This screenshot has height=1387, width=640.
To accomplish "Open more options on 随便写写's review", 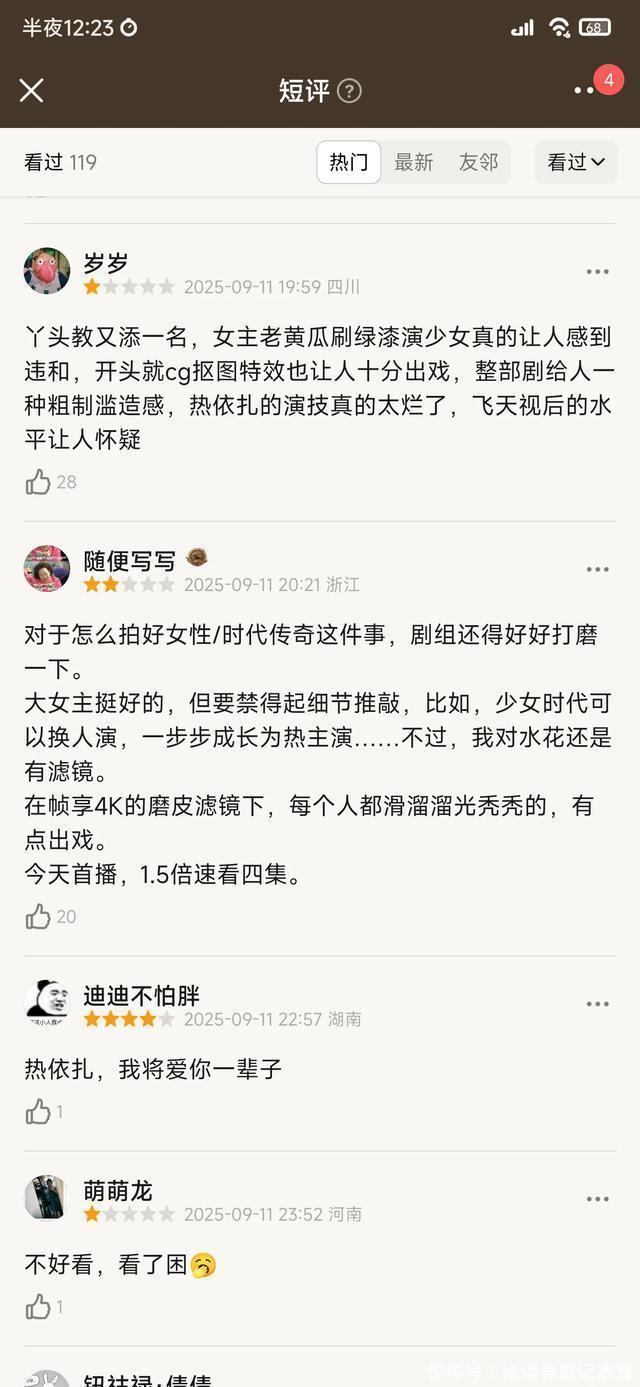I will coord(597,570).
